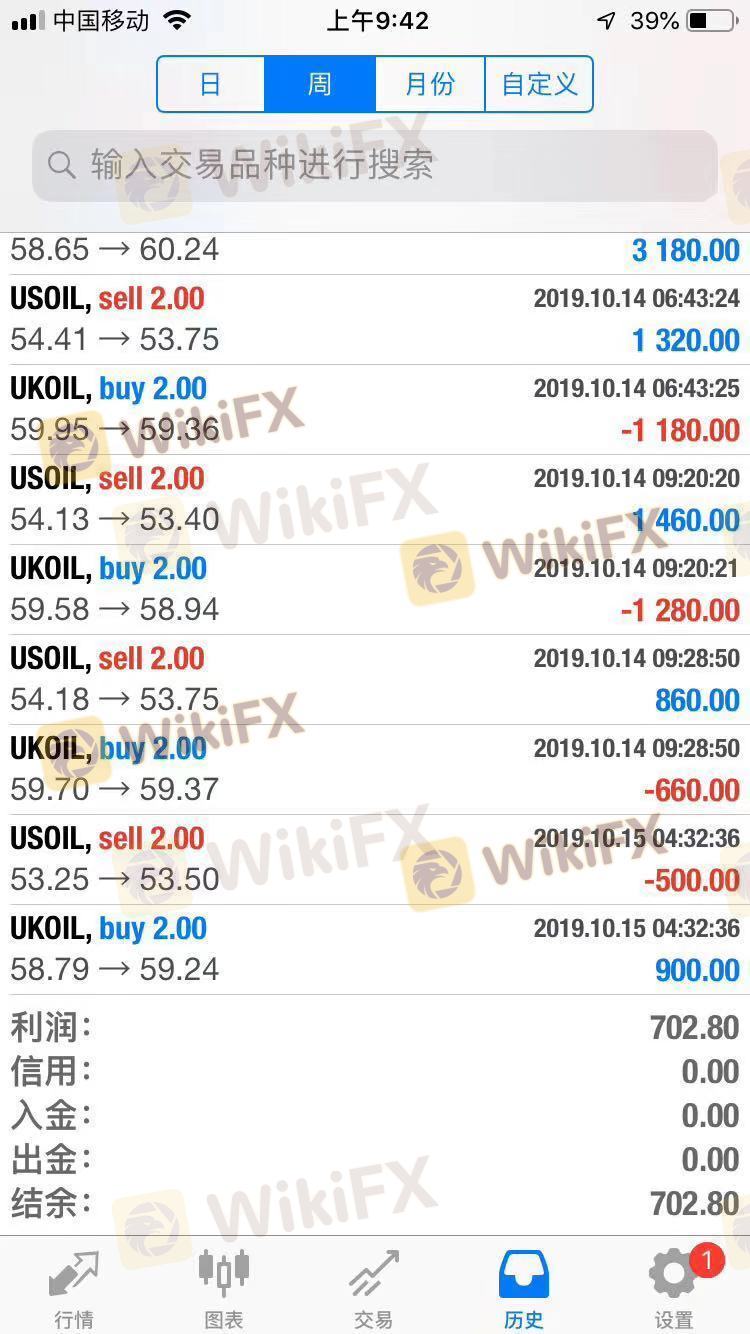The height and width of the screenshot is (1334, 750).
Task: Switch to the 交易 tab
Action: coord(374,1288)
